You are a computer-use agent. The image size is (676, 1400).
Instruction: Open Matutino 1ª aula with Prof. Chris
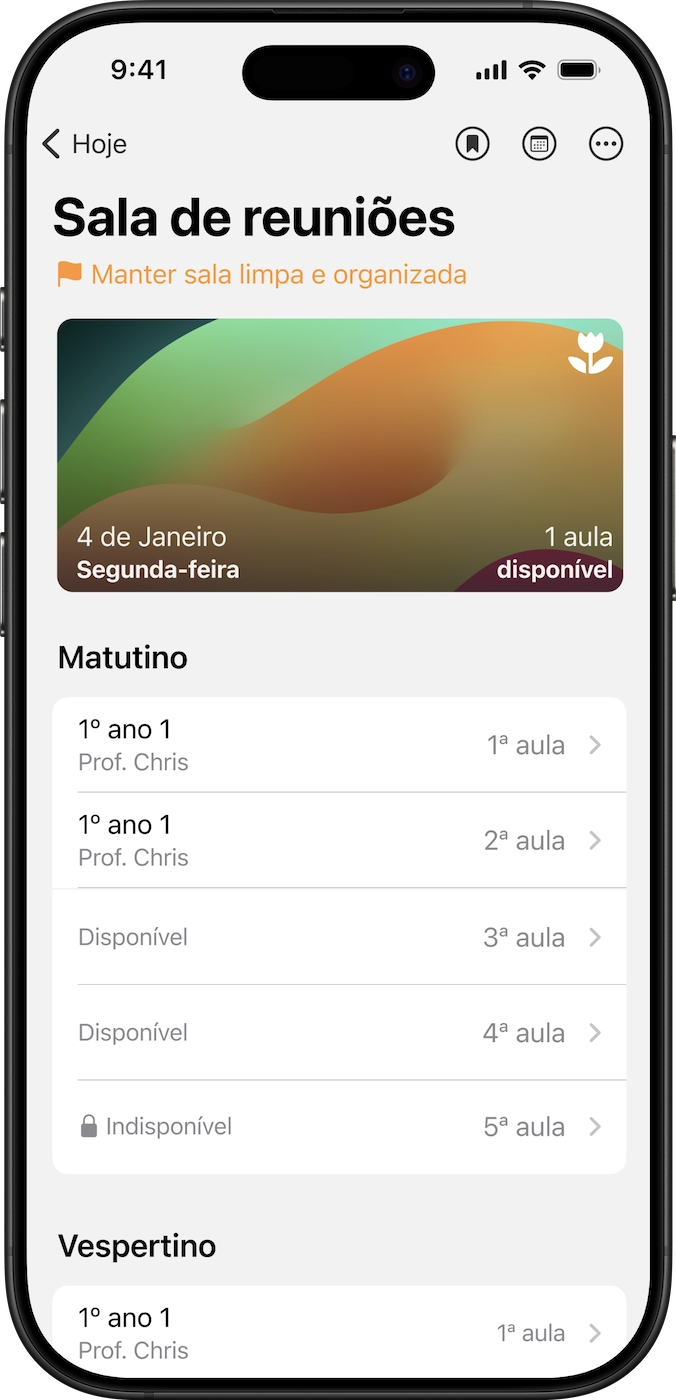pyautogui.click(x=339, y=745)
